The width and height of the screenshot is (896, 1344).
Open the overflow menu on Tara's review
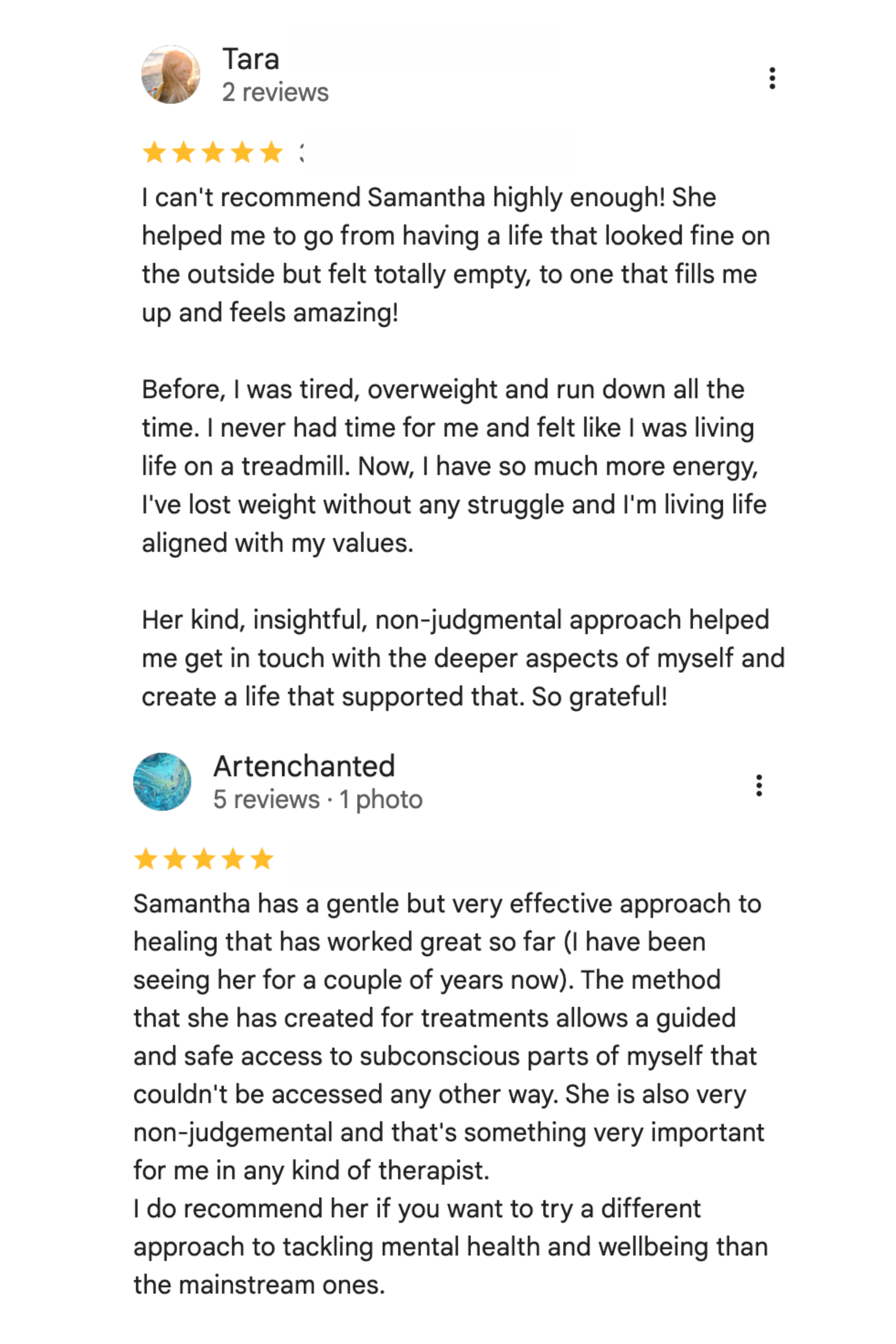(772, 78)
